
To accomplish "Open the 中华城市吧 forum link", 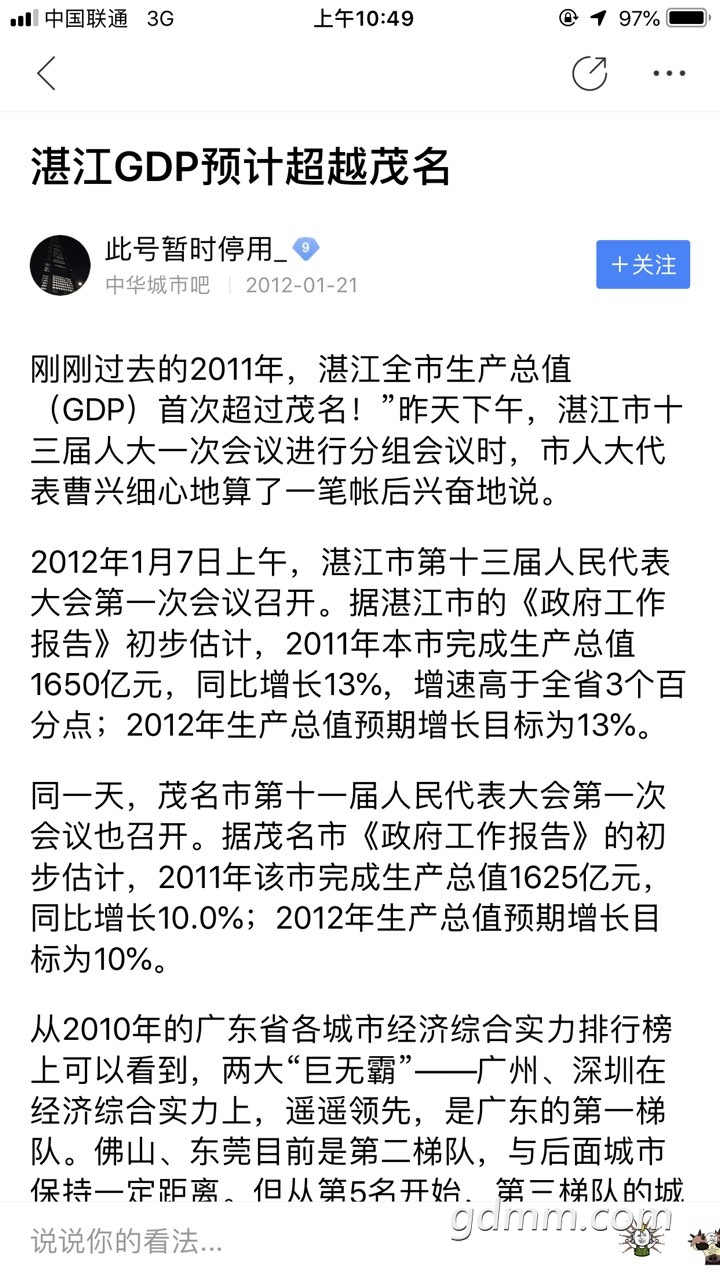I will pyautogui.click(x=158, y=285).
